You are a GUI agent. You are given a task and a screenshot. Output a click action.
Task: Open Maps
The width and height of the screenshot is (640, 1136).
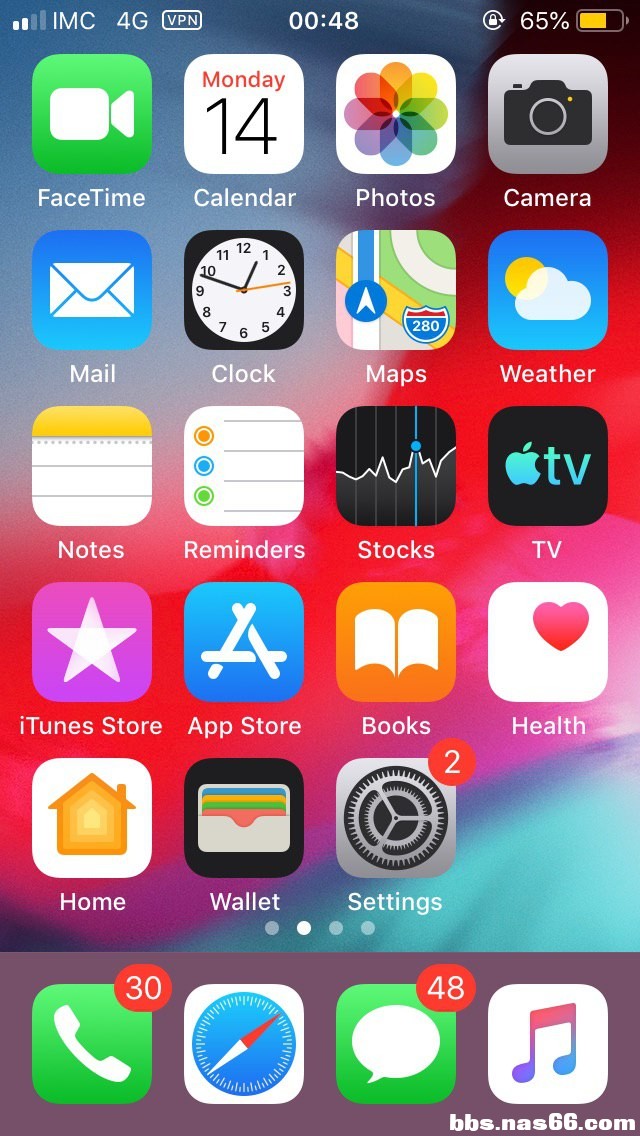[396, 290]
